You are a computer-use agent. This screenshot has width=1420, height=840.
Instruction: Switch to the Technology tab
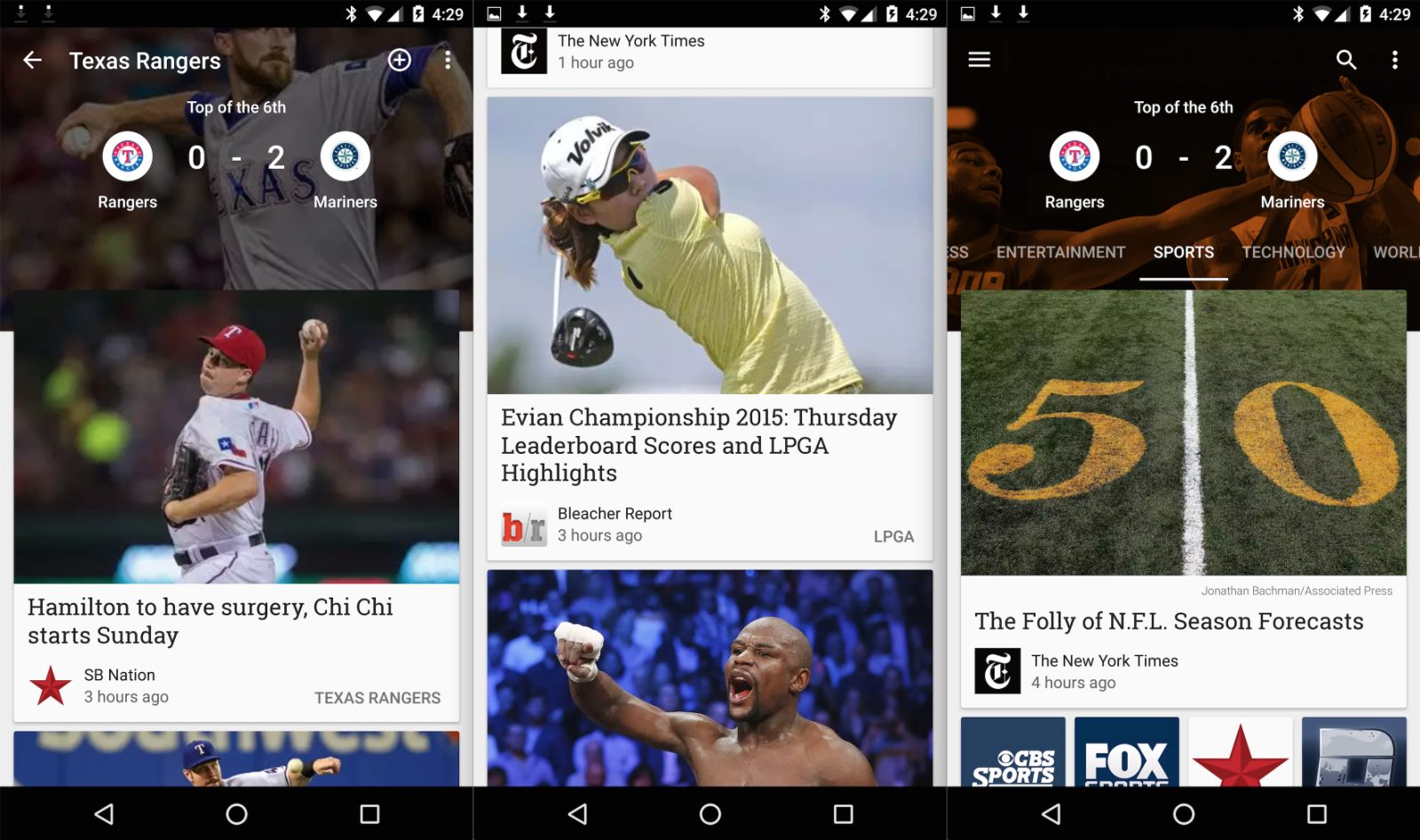pyautogui.click(x=1293, y=252)
